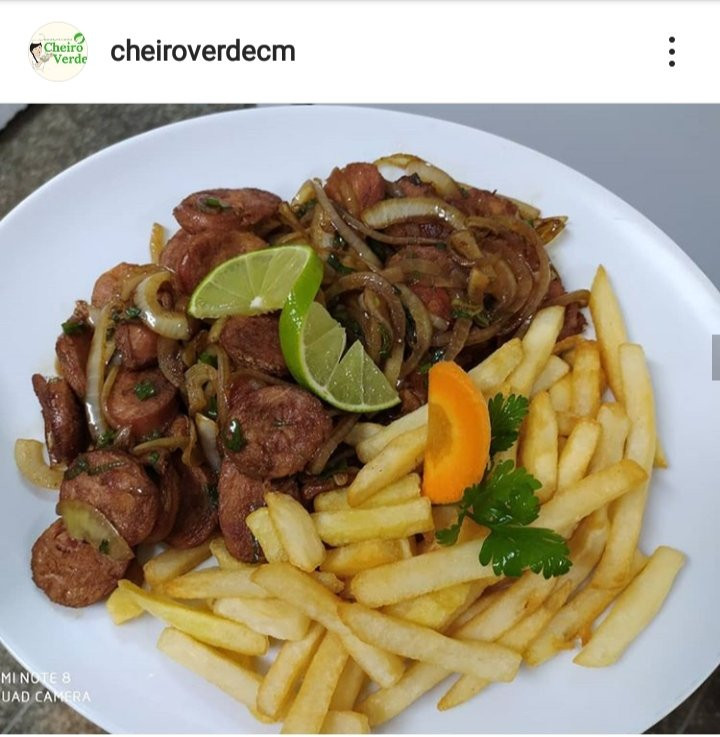Open the post's three-dot options menu

(672, 52)
